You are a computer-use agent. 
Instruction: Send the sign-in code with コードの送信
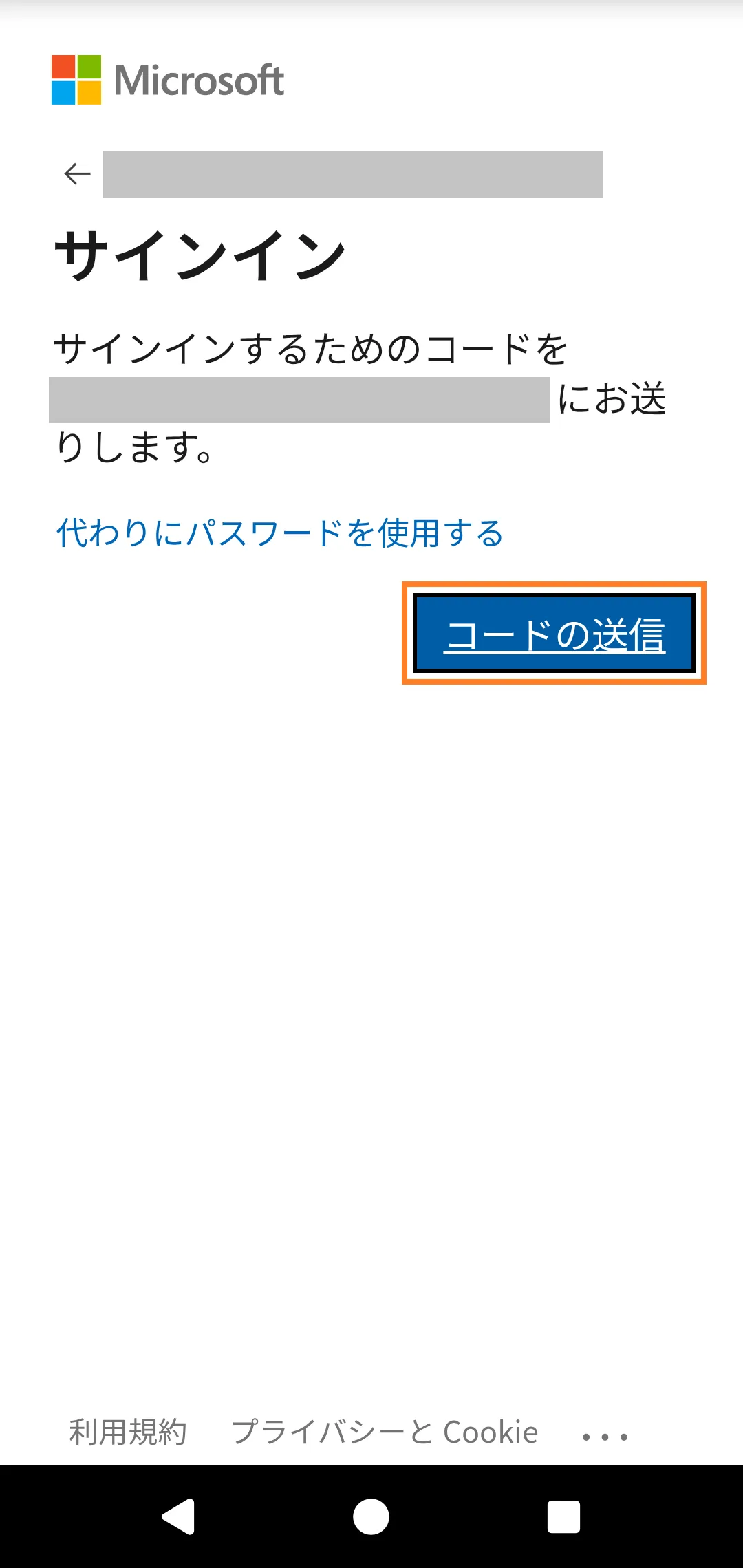click(554, 633)
